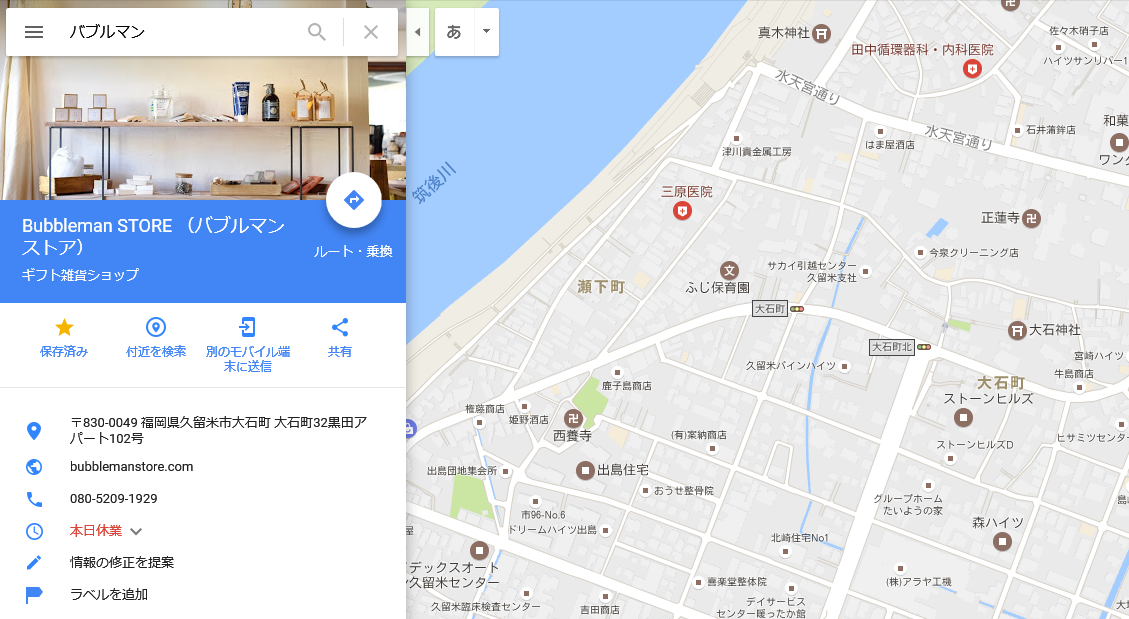The image size is (1129, 619).
Task: Tap the 三原医院 map marker
Action: tap(682, 210)
